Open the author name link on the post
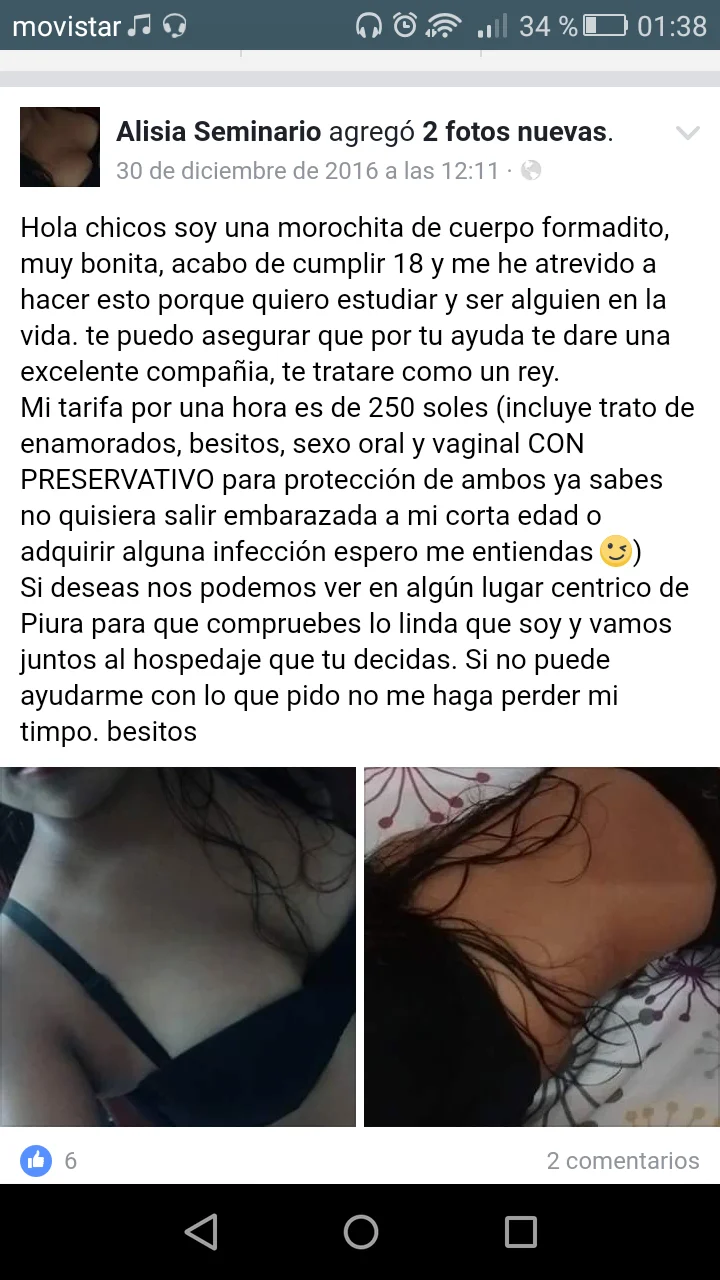The image size is (720, 1280). (x=219, y=131)
